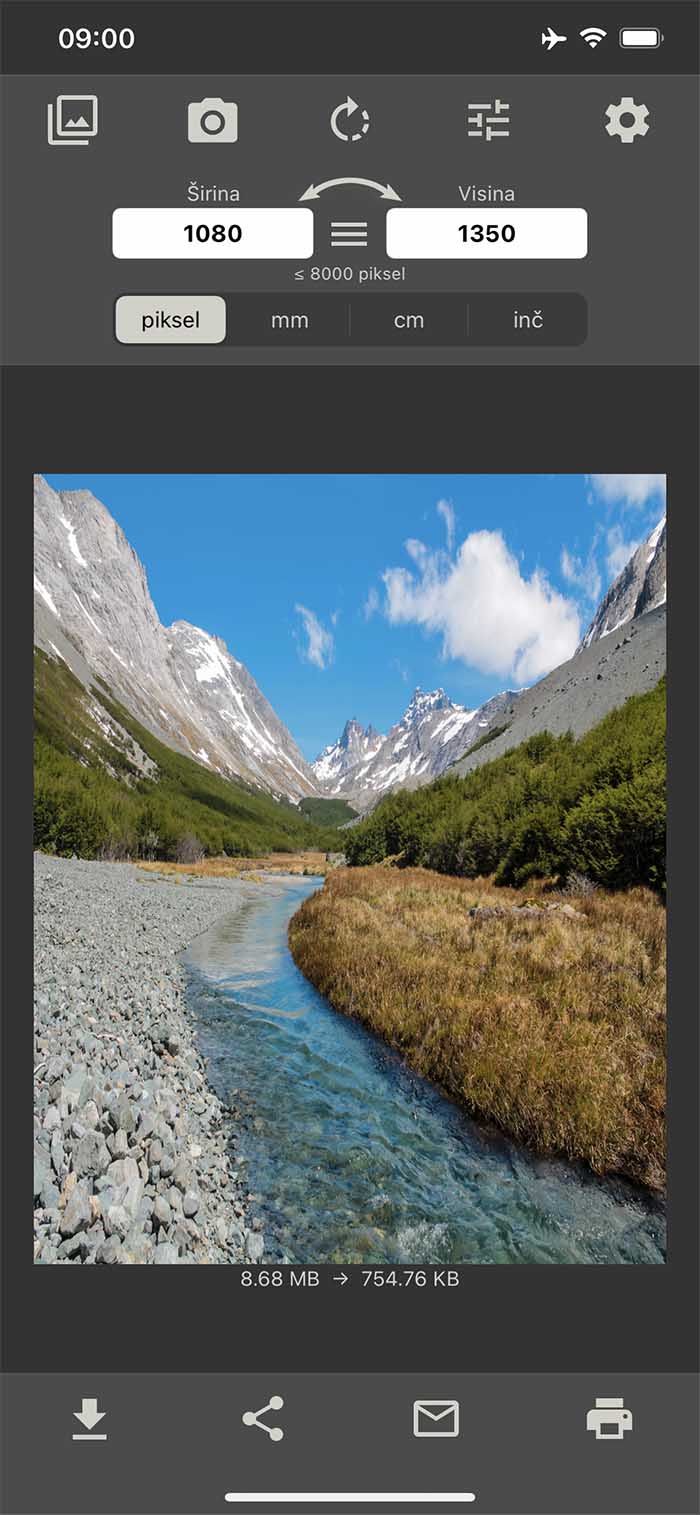Edit the Širina width field
Screen dimensions: 700x1515
[x=213, y=234]
